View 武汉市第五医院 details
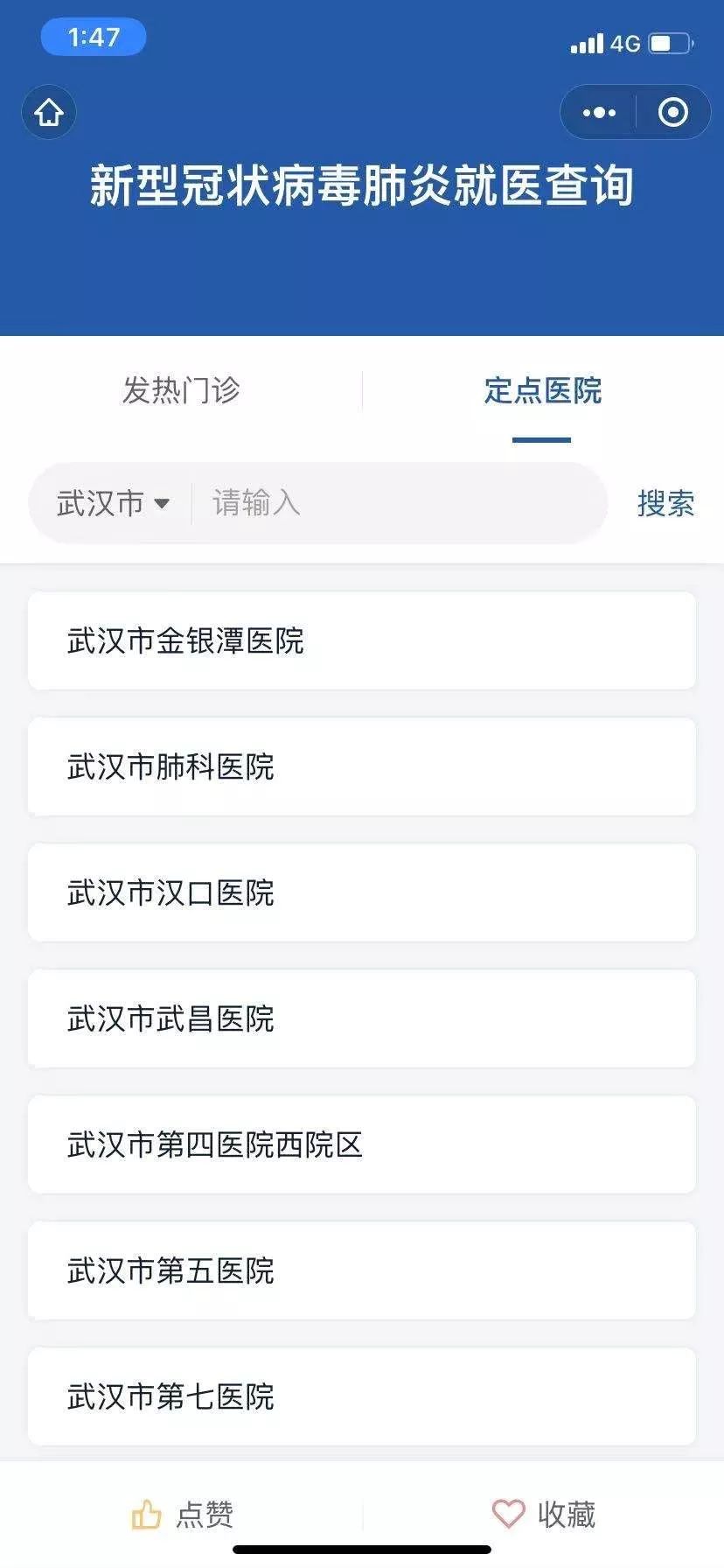 click(362, 1270)
